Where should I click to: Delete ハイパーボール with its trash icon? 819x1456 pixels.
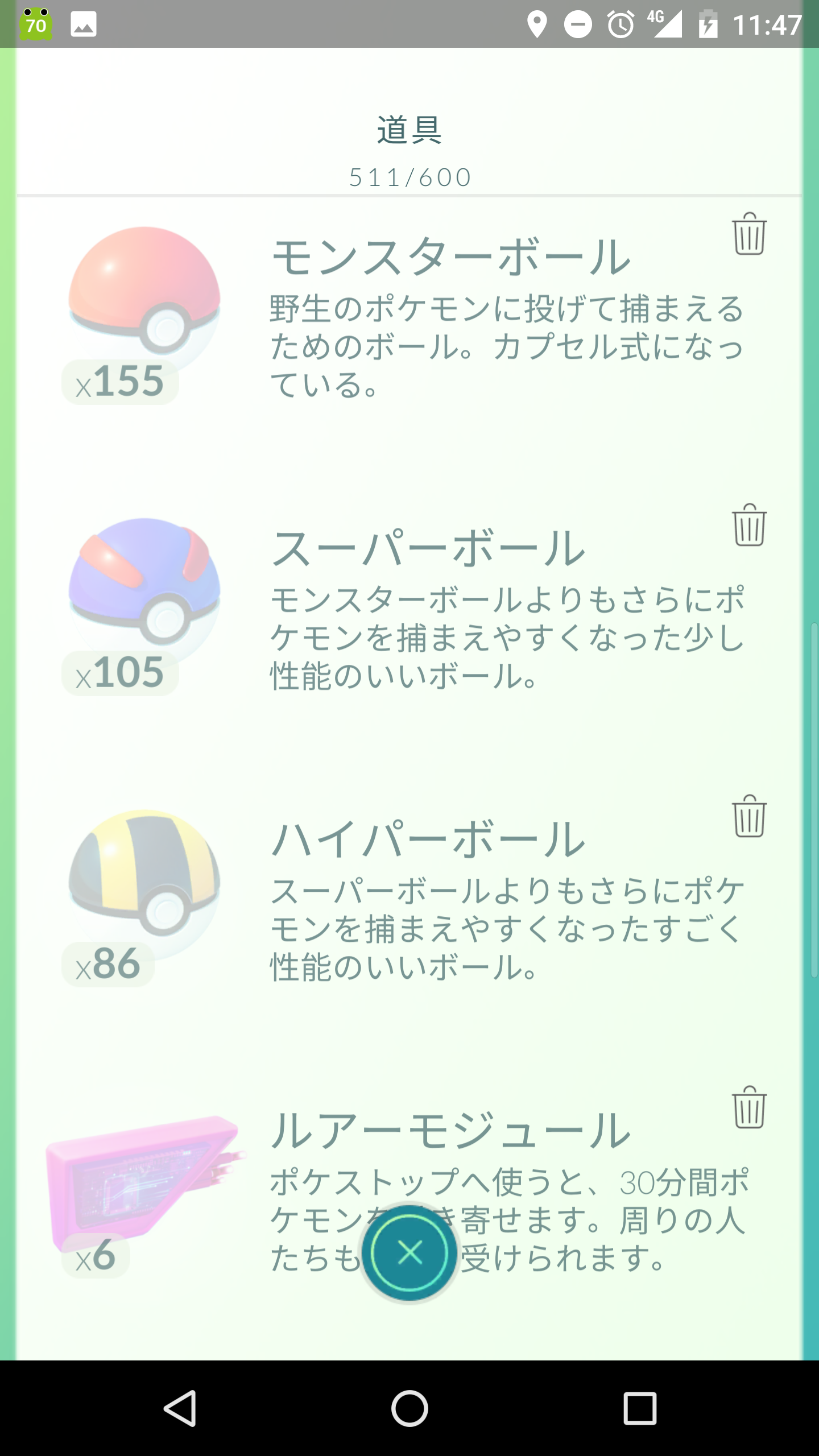749,816
